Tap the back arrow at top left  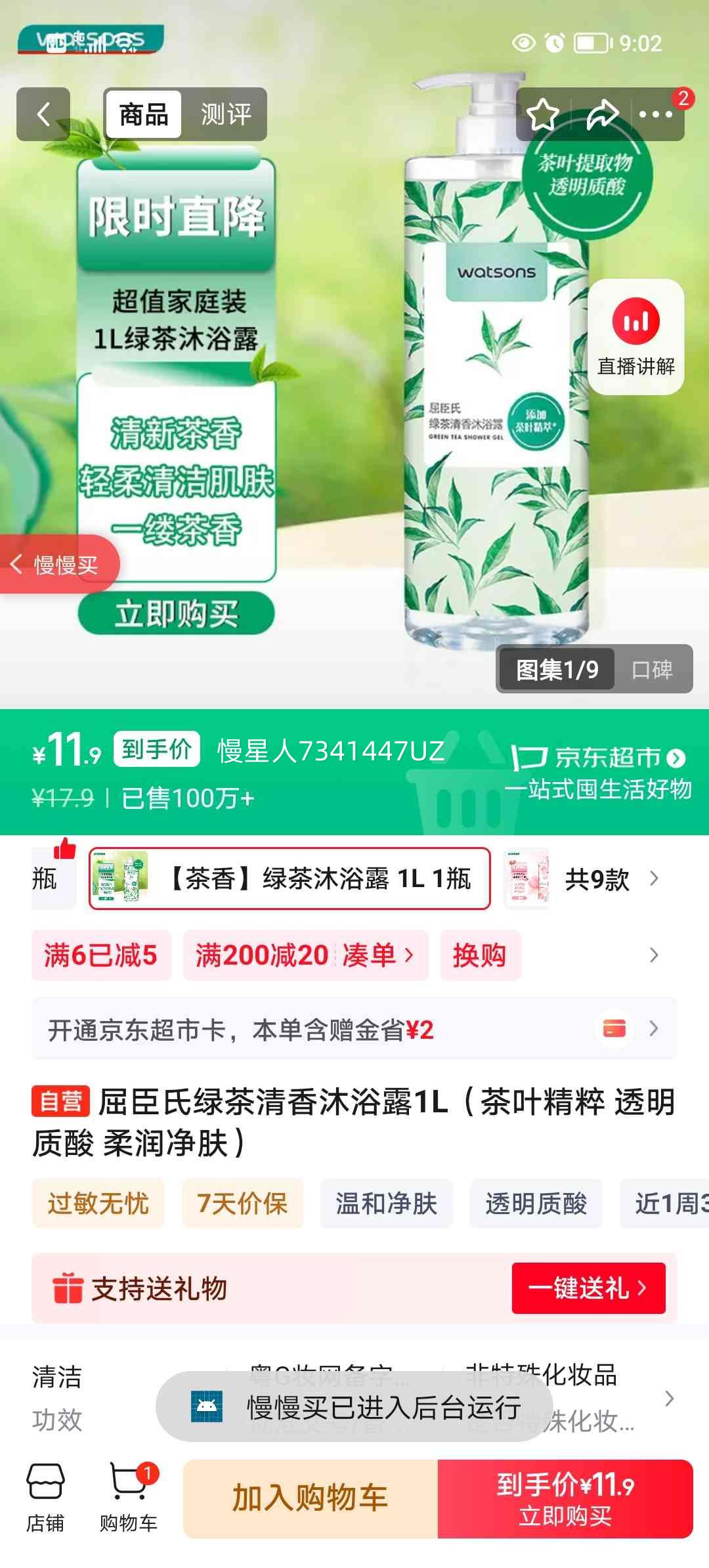tap(42, 114)
